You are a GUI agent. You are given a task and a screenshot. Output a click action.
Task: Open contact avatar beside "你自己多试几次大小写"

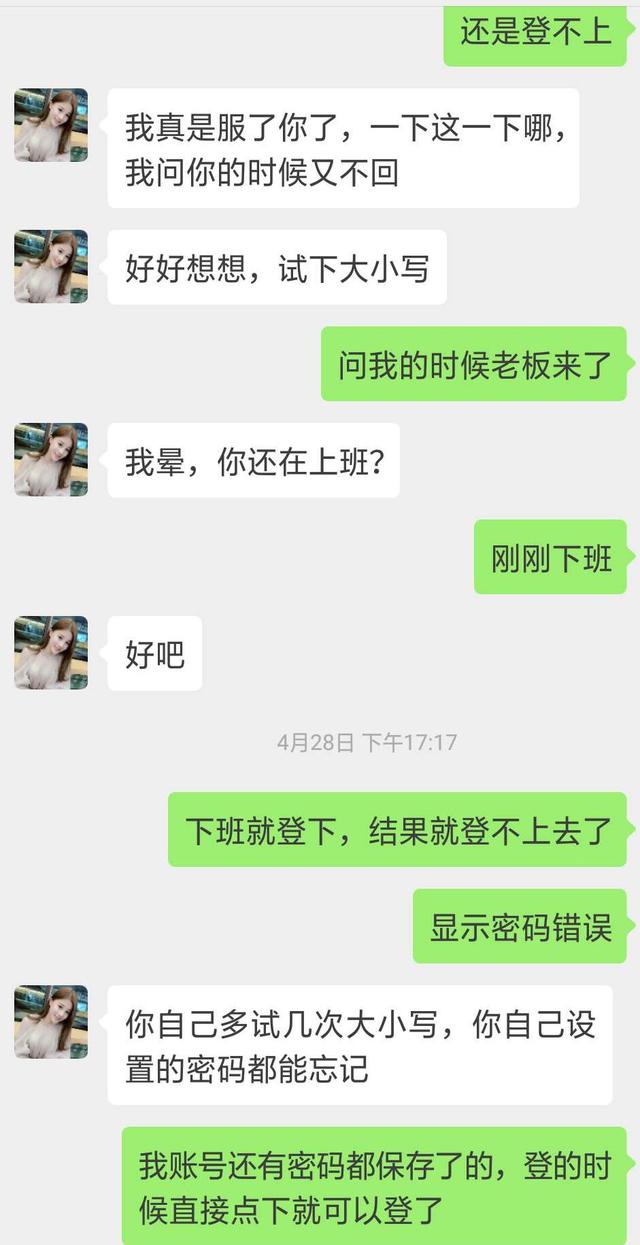pos(51,1022)
